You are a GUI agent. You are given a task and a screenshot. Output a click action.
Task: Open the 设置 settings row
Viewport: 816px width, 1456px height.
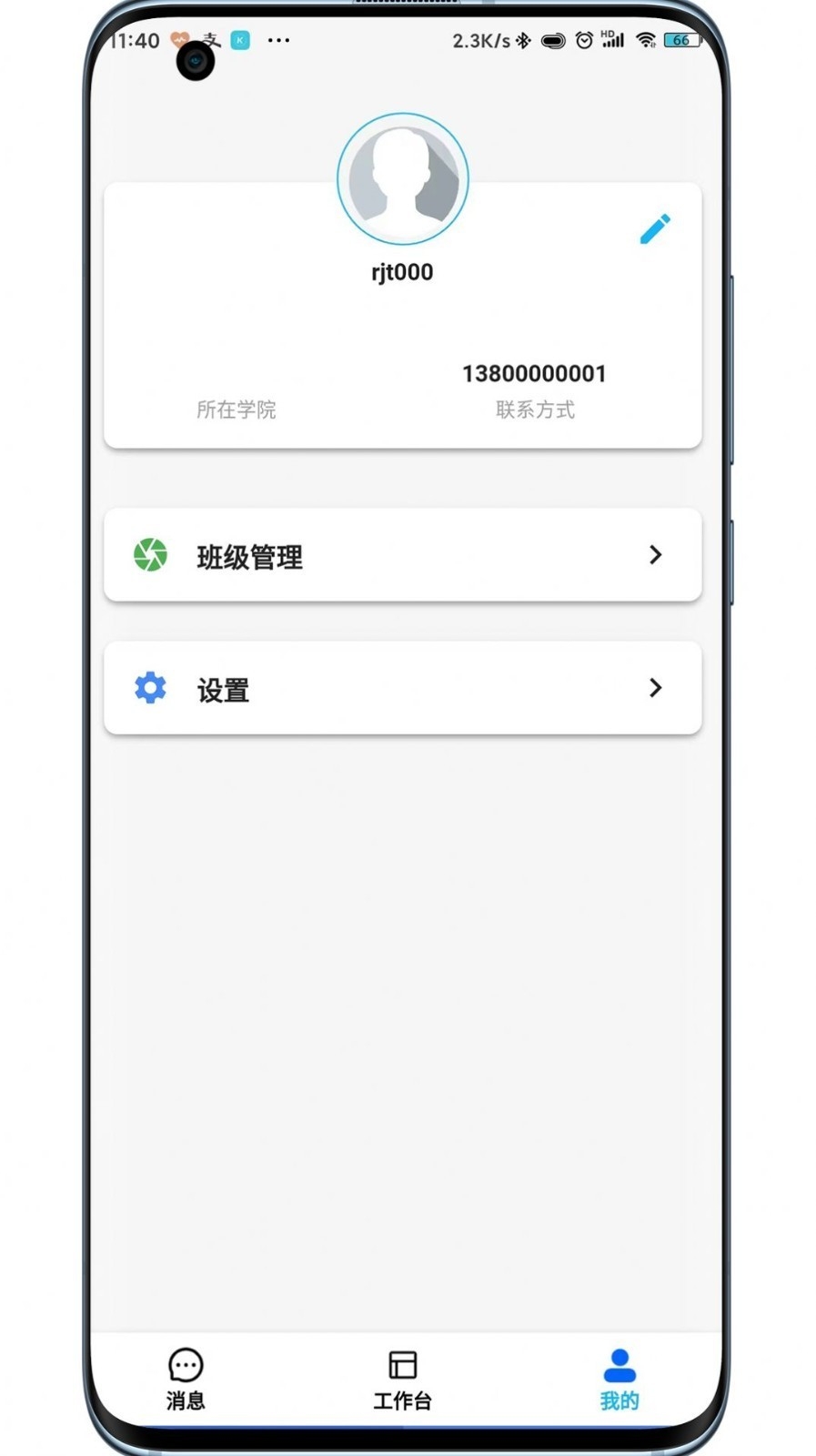[x=402, y=689]
